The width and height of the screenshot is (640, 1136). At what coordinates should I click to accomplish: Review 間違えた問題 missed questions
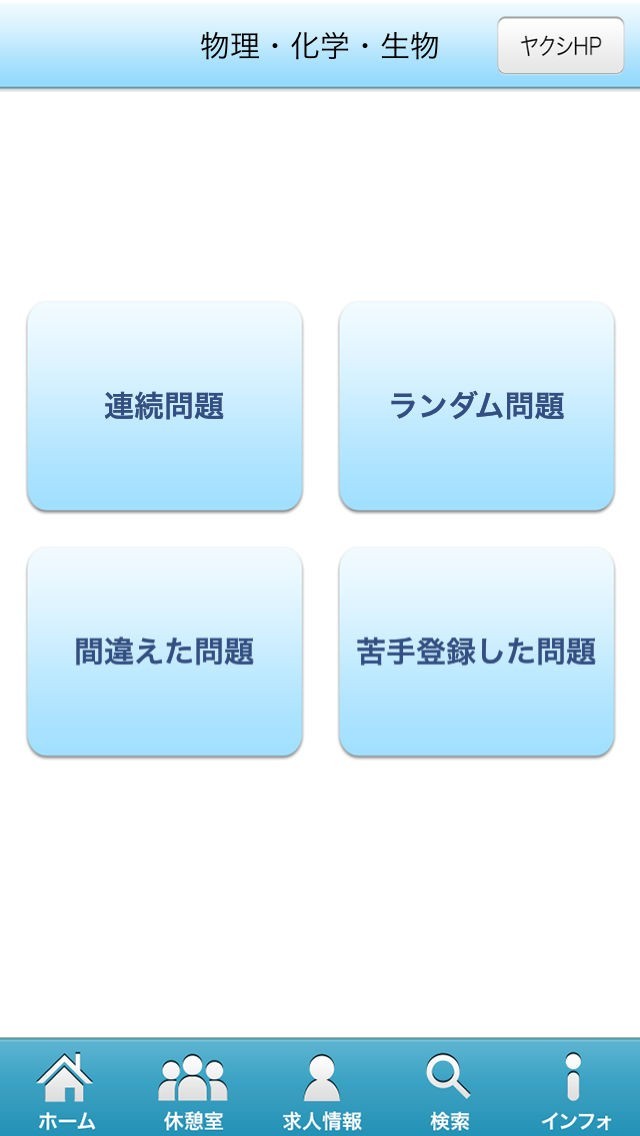tap(164, 651)
